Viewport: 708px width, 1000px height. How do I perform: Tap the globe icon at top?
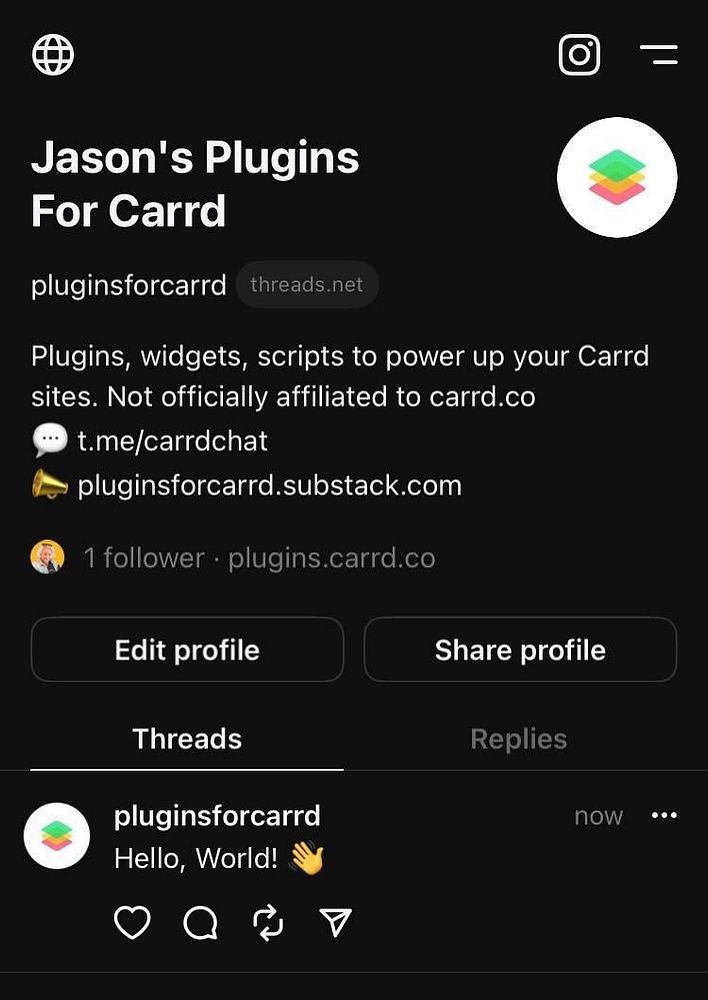tap(53, 54)
